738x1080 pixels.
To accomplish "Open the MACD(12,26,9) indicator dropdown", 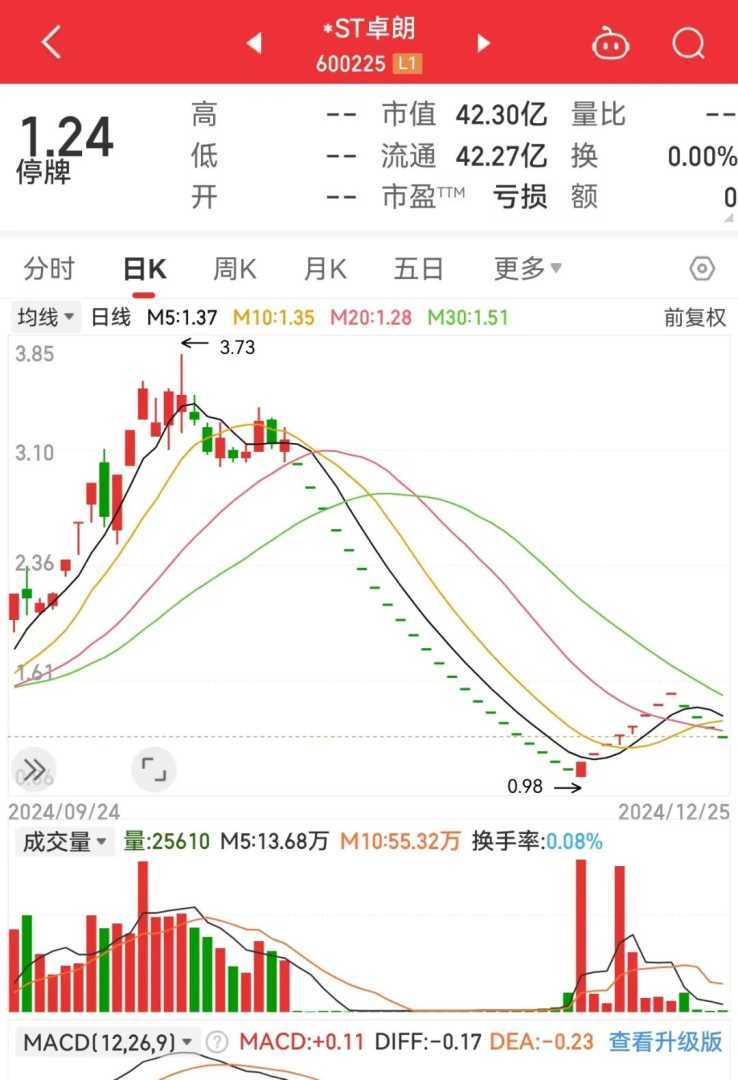I will click(x=108, y=1042).
